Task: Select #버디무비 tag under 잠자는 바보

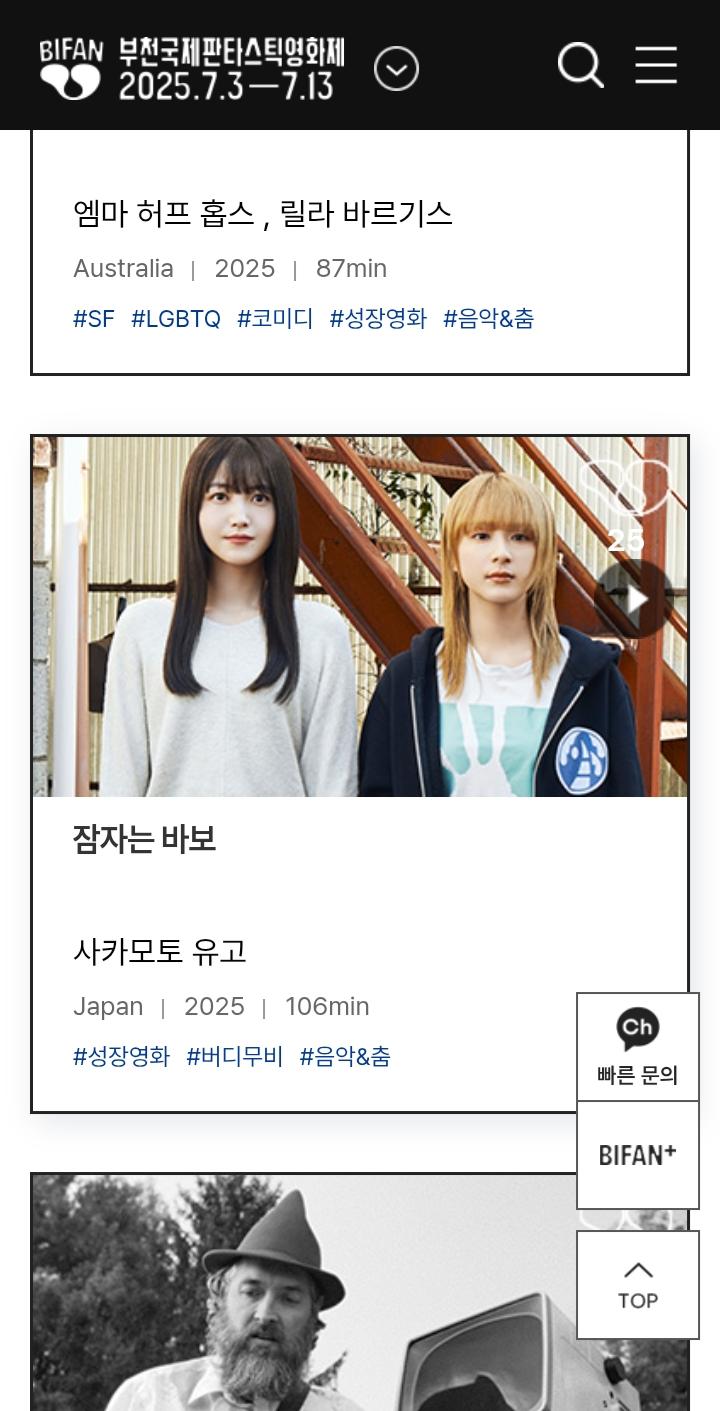Action: click(235, 1057)
